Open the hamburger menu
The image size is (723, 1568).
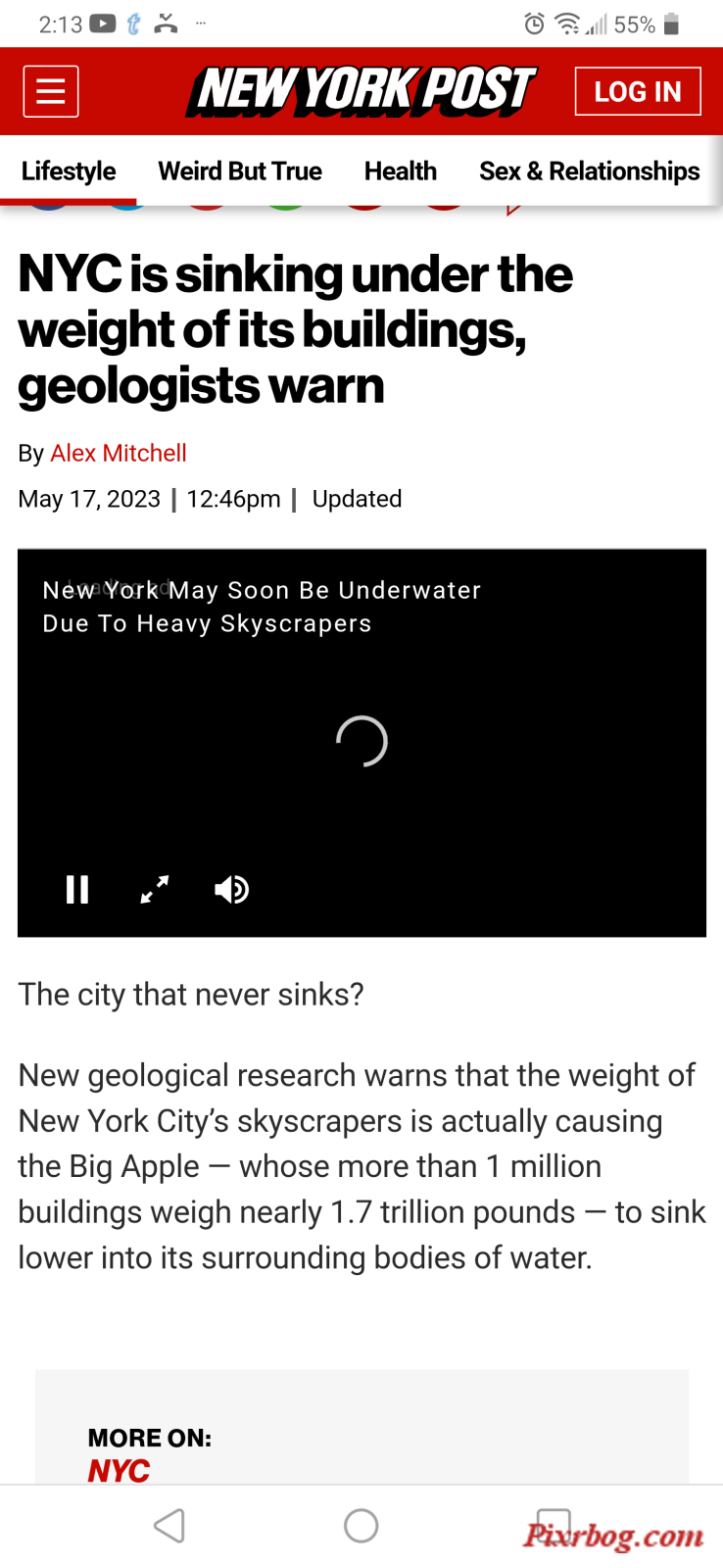[x=51, y=92]
